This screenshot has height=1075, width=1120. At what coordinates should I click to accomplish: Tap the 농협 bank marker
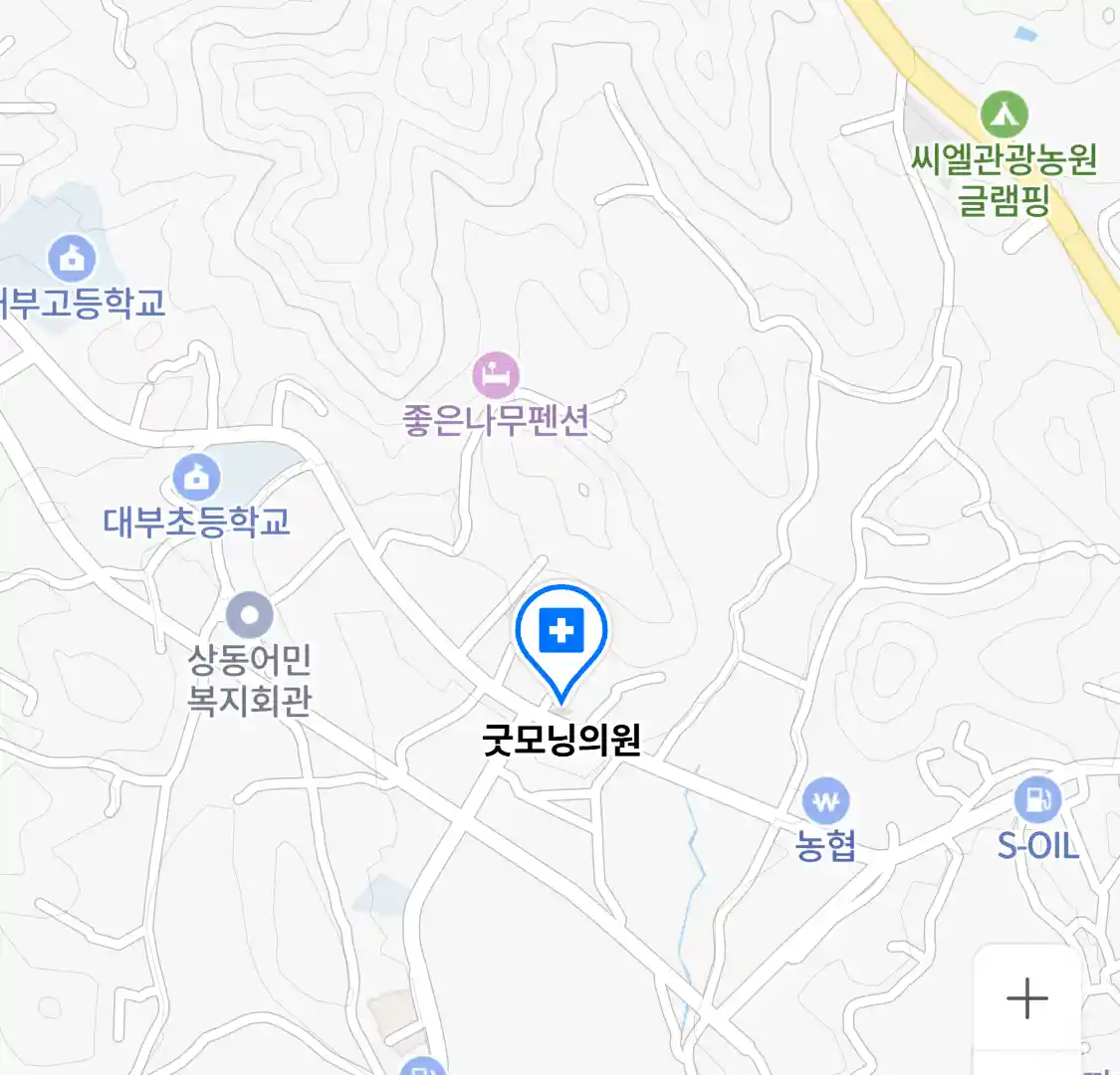(x=825, y=801)
